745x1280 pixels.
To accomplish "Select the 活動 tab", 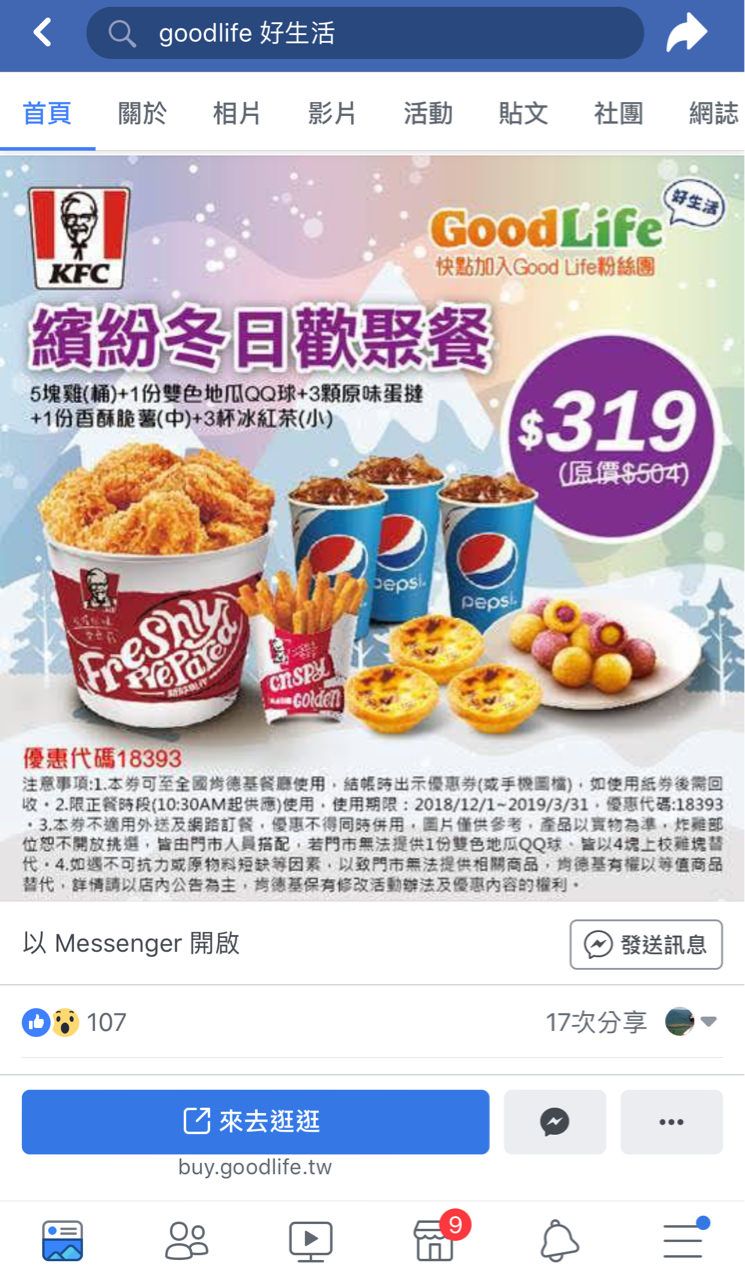I will point(428,113).
